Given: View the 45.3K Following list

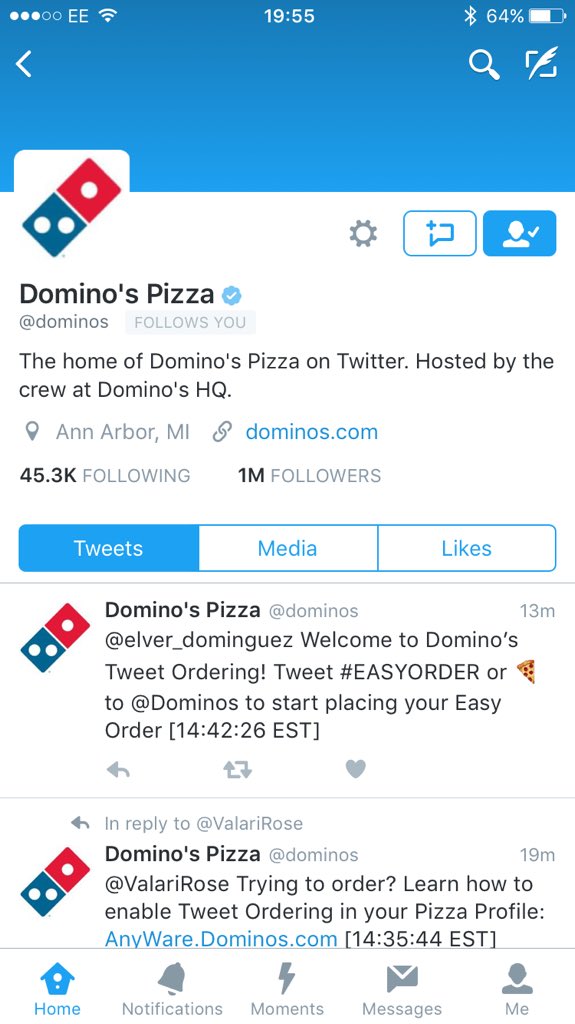Looking at the screenshot, I should 105,475.
